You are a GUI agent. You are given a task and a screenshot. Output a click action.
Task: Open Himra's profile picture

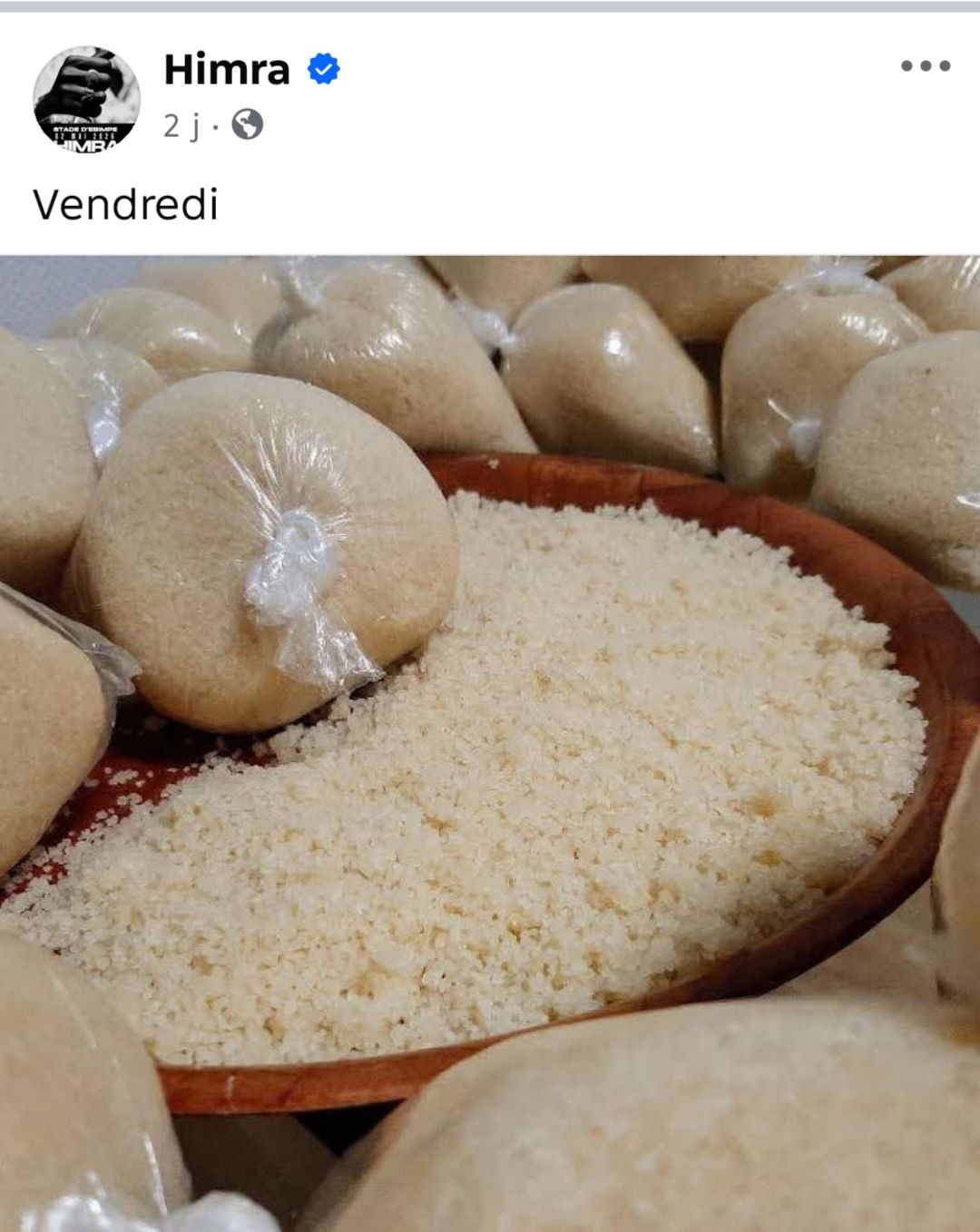pos(86,99)
